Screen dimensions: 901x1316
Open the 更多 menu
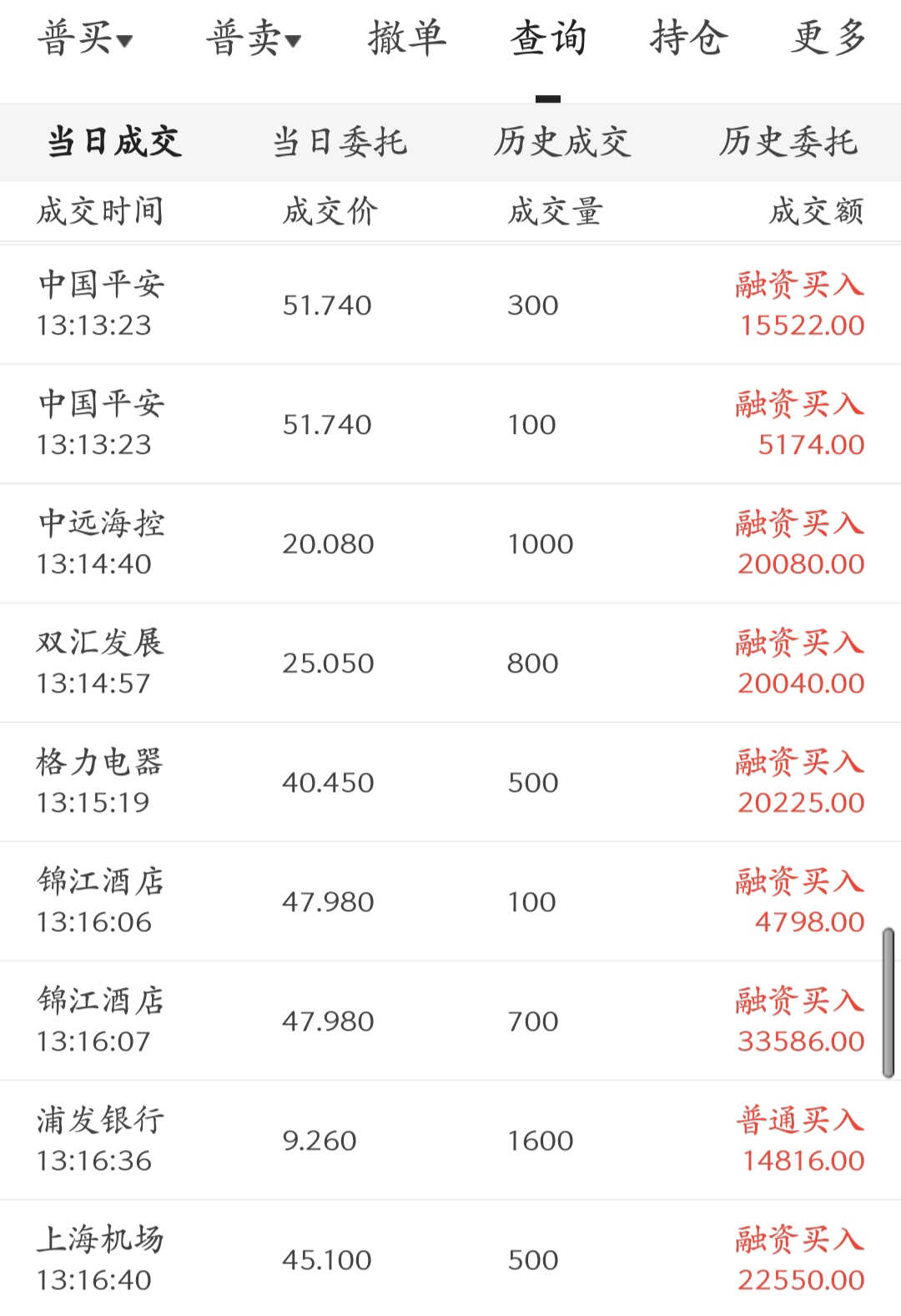coord(828,38)
